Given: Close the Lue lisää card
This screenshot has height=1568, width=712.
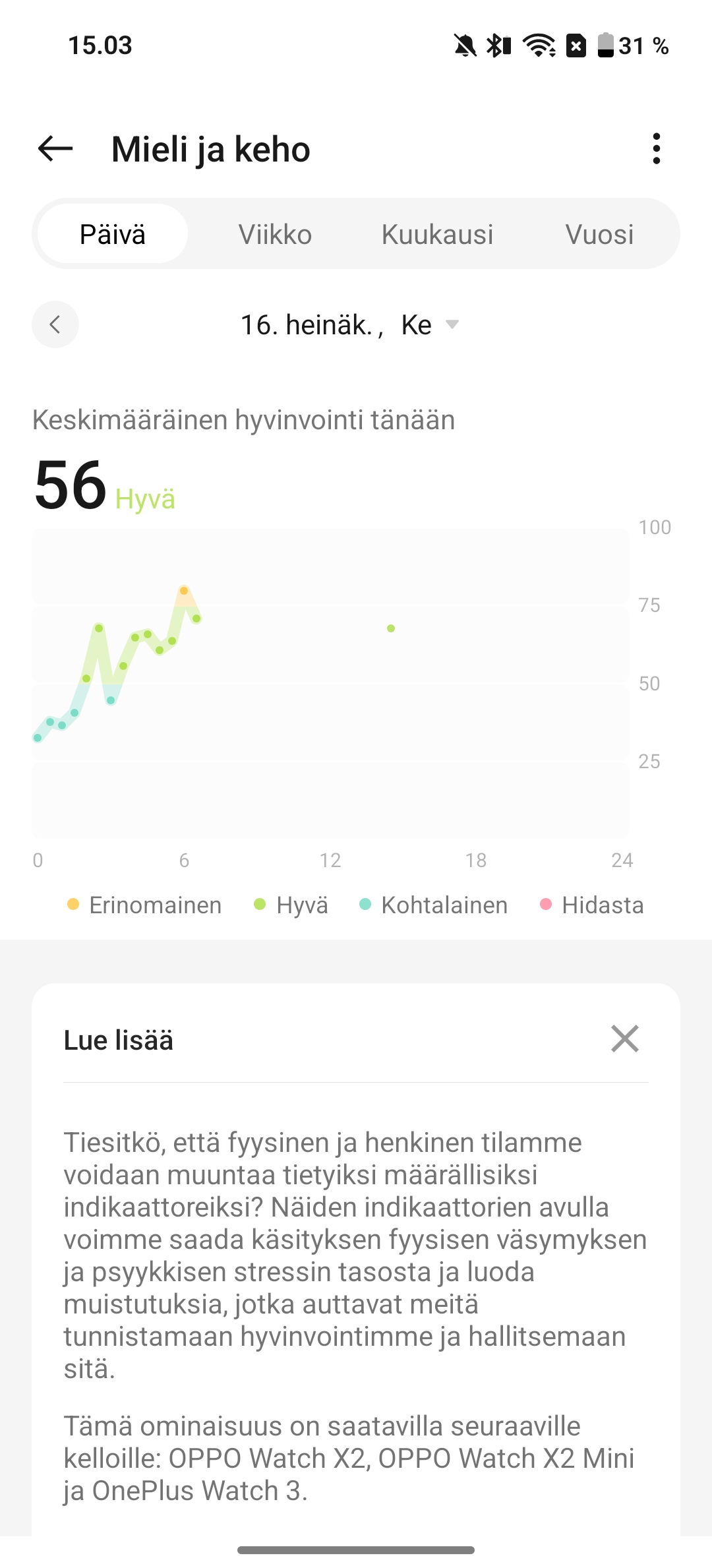Looking at the screenshot, I should click(625, 1039).
